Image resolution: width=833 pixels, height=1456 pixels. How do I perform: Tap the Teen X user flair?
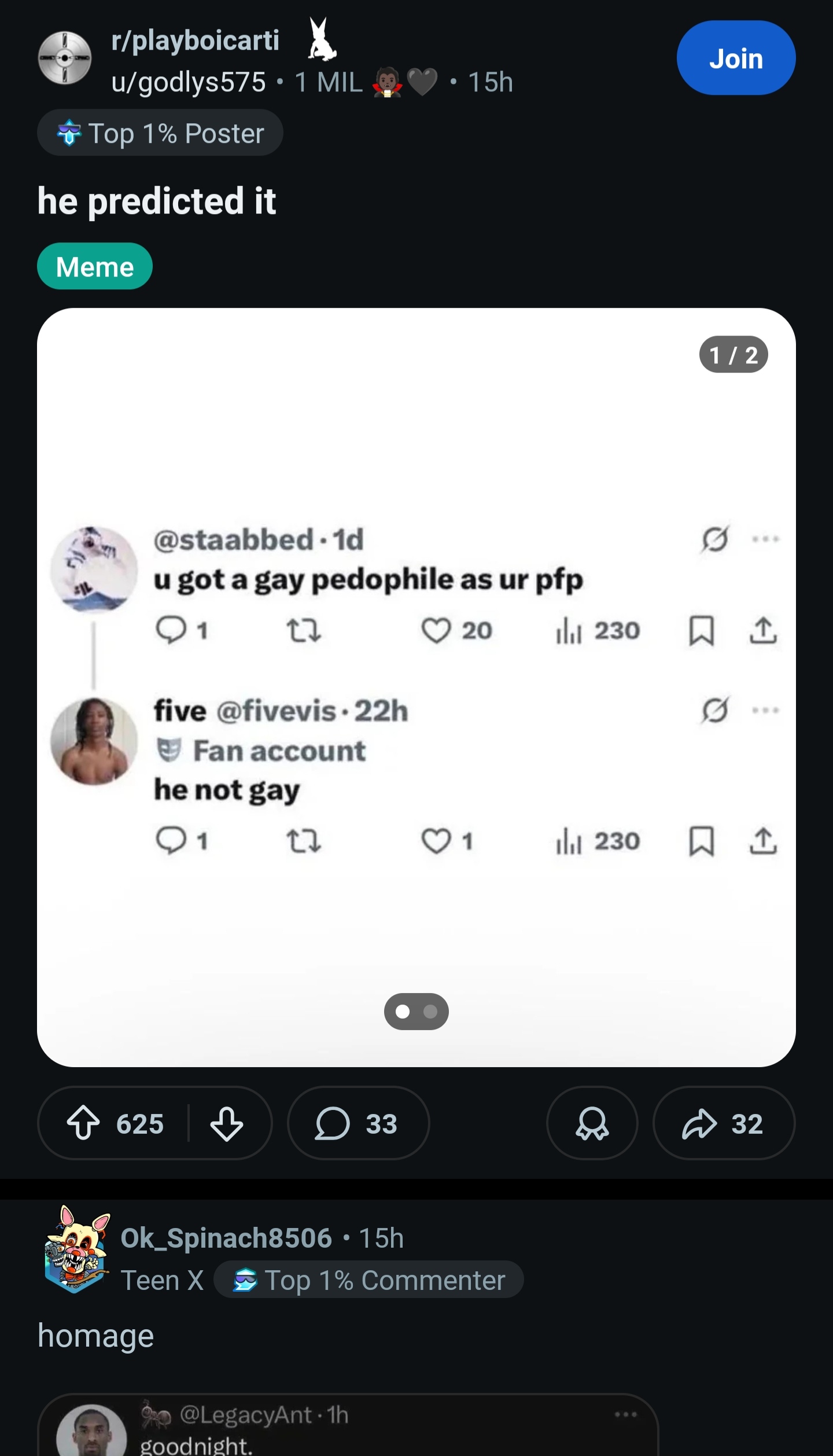click(163, 1279)
